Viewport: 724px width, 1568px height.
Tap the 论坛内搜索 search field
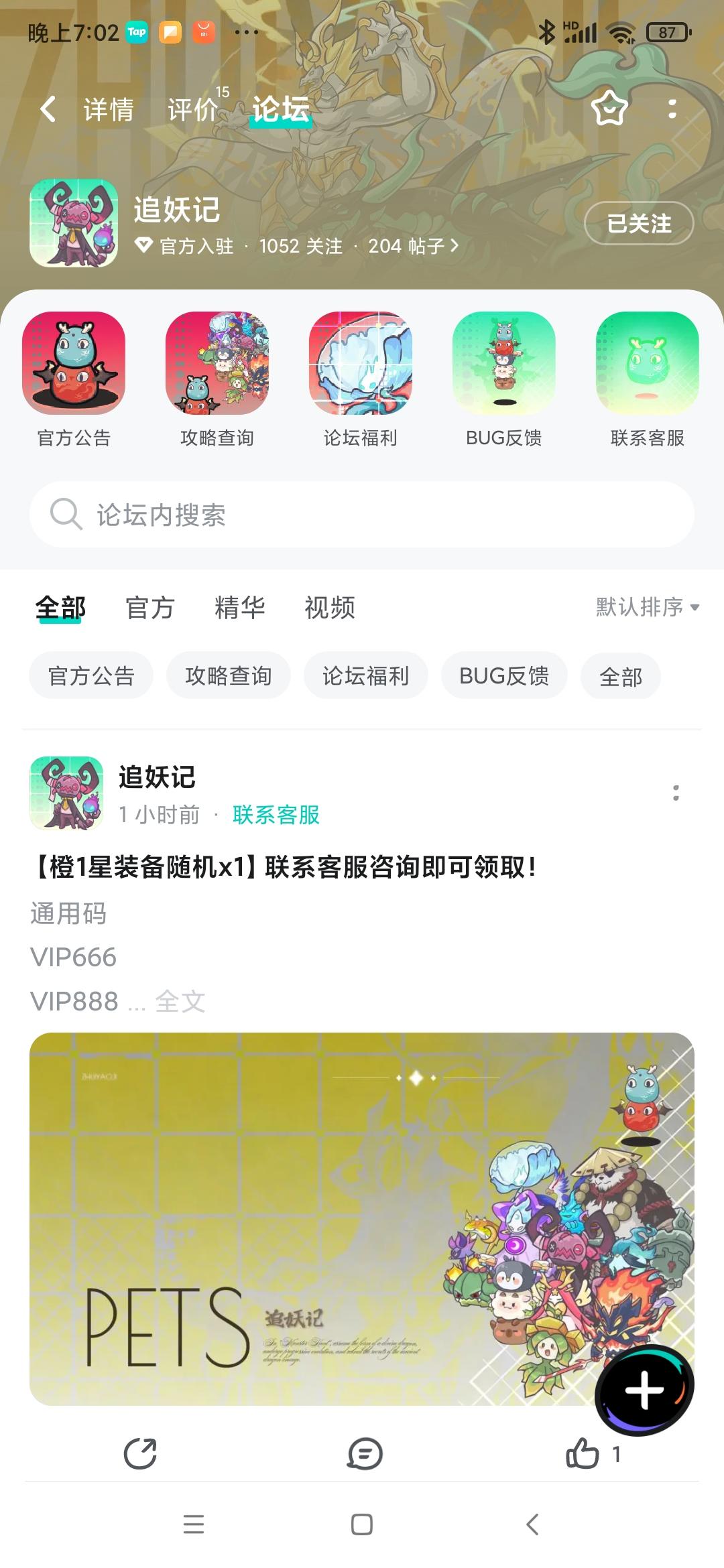362,515
